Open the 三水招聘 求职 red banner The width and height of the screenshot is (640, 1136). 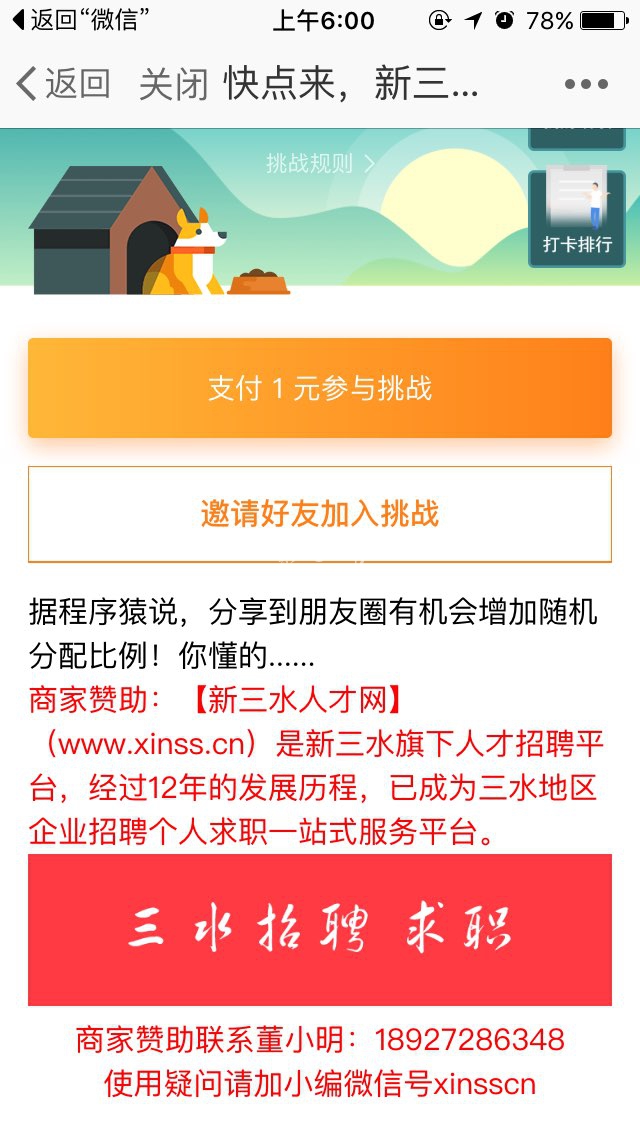(320, 930)
